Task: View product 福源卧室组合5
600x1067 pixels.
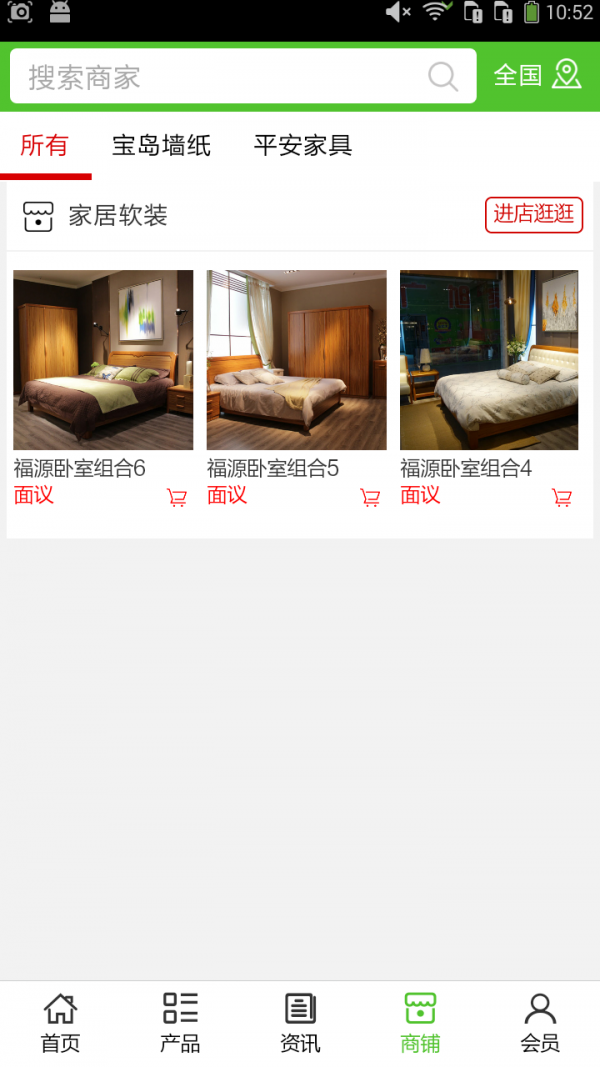Action: click(296, 360)
